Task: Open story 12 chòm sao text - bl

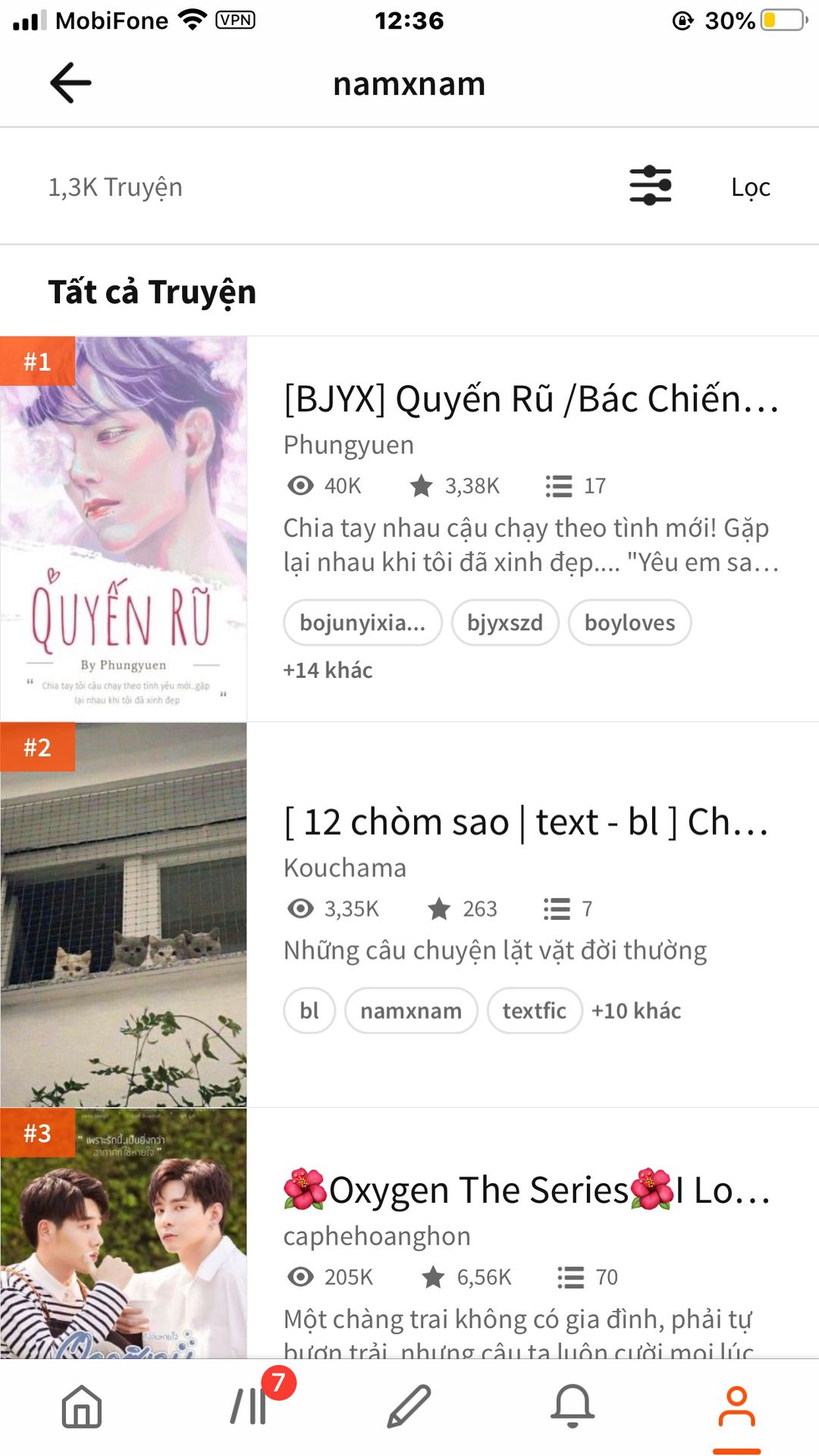Action: pyautogui.click(x=526, y=823)
